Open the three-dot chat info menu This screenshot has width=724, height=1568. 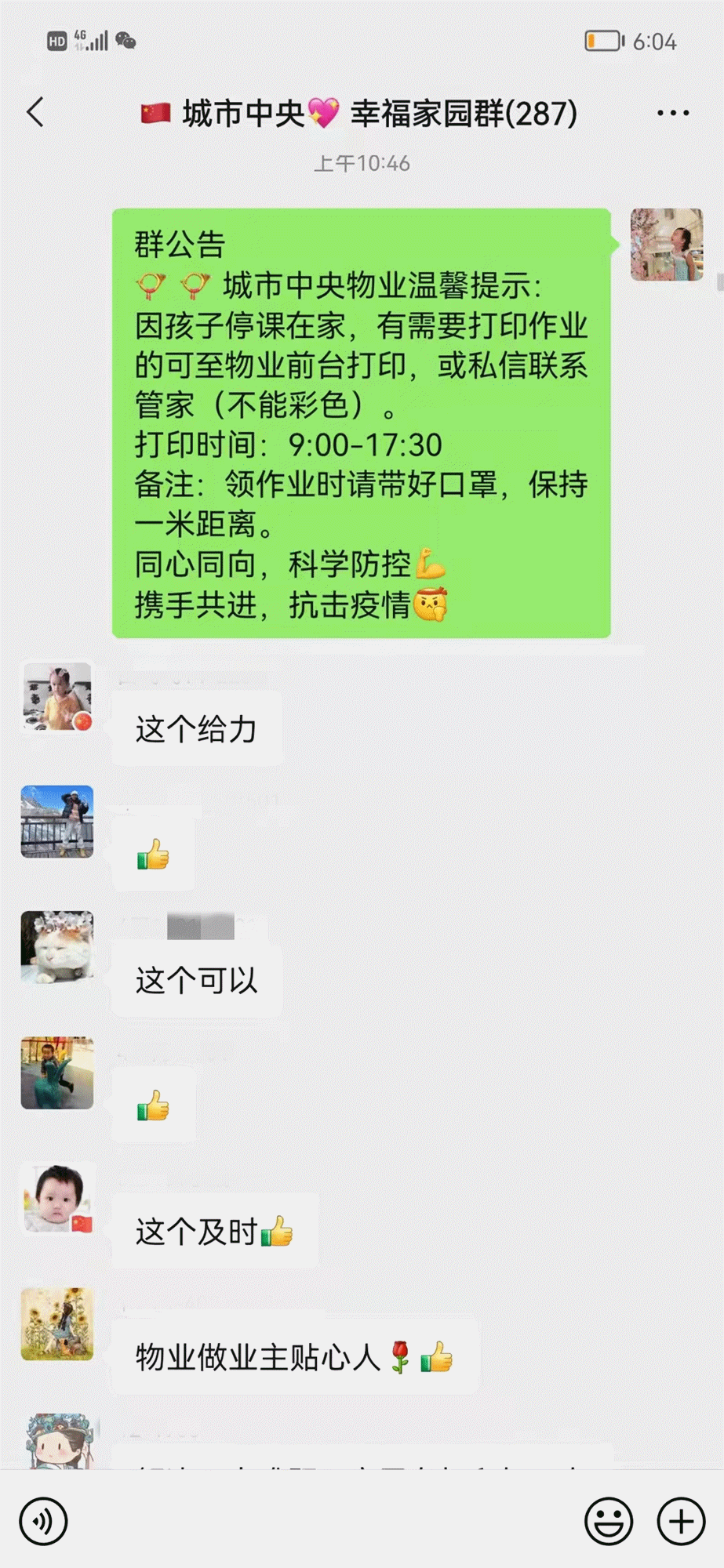coord(673,113)
